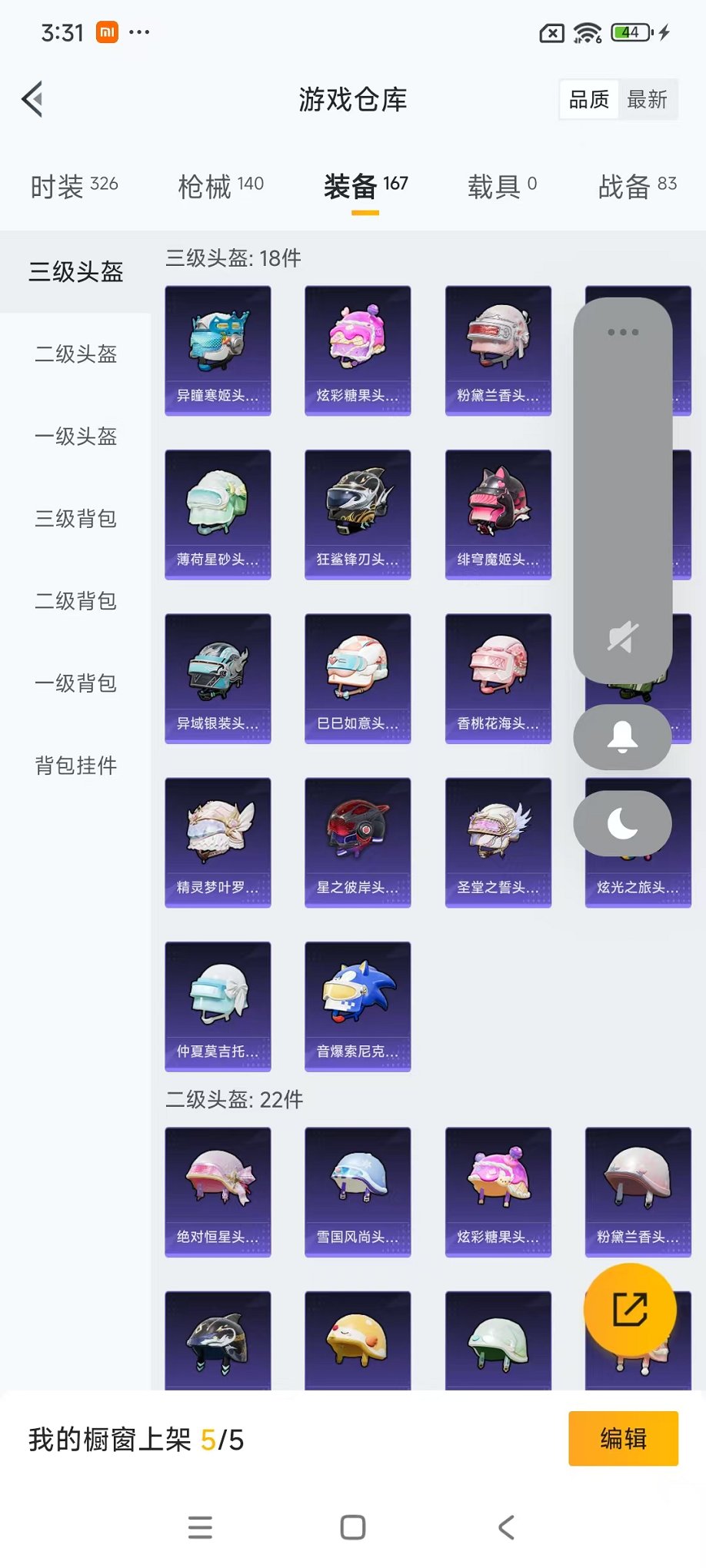Tap the back arrow to exit 游戏仓库
The height and width of the screenshot is (1568, 706).
(31, 100)
